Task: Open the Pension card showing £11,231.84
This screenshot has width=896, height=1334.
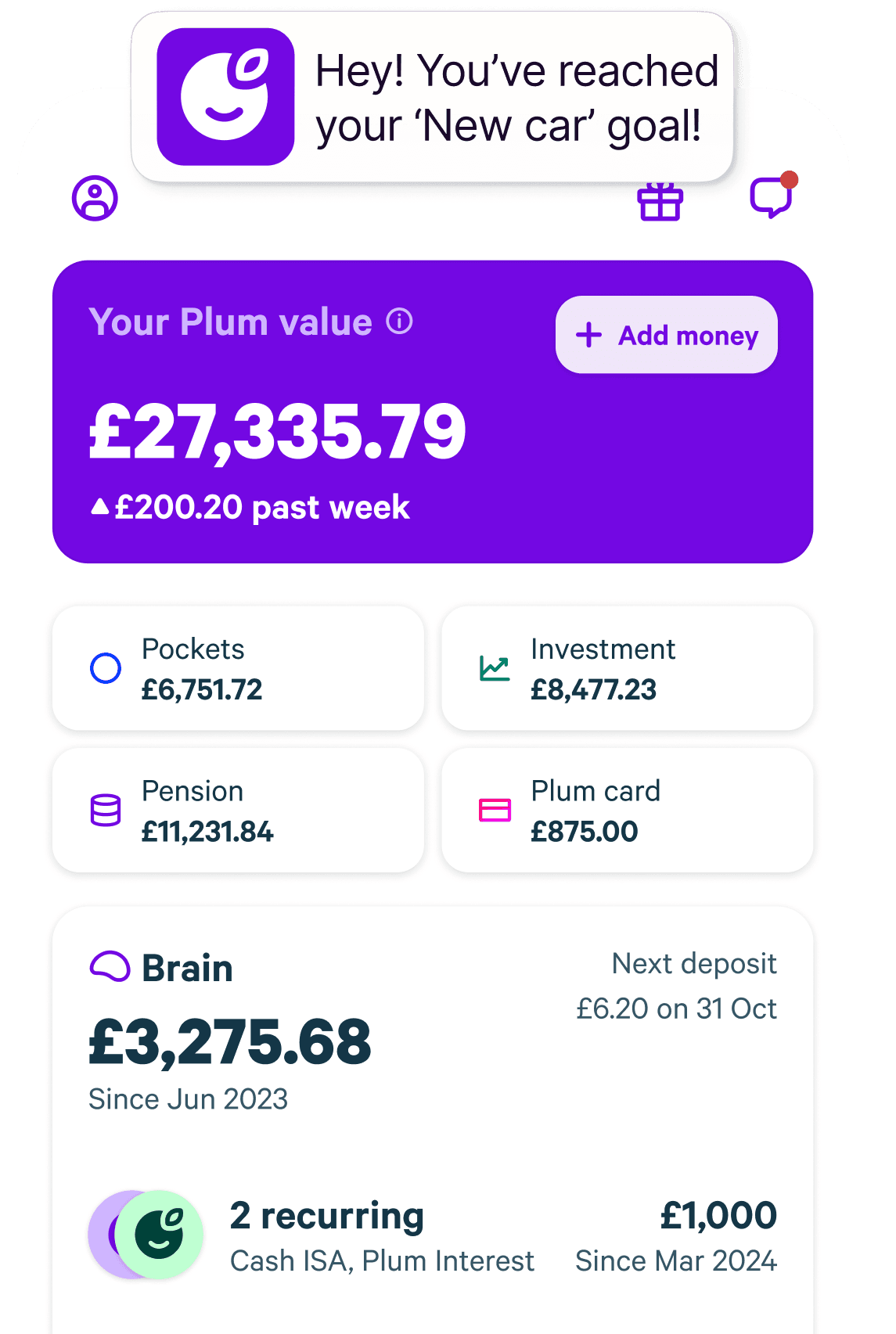Action: coord(237,810)
